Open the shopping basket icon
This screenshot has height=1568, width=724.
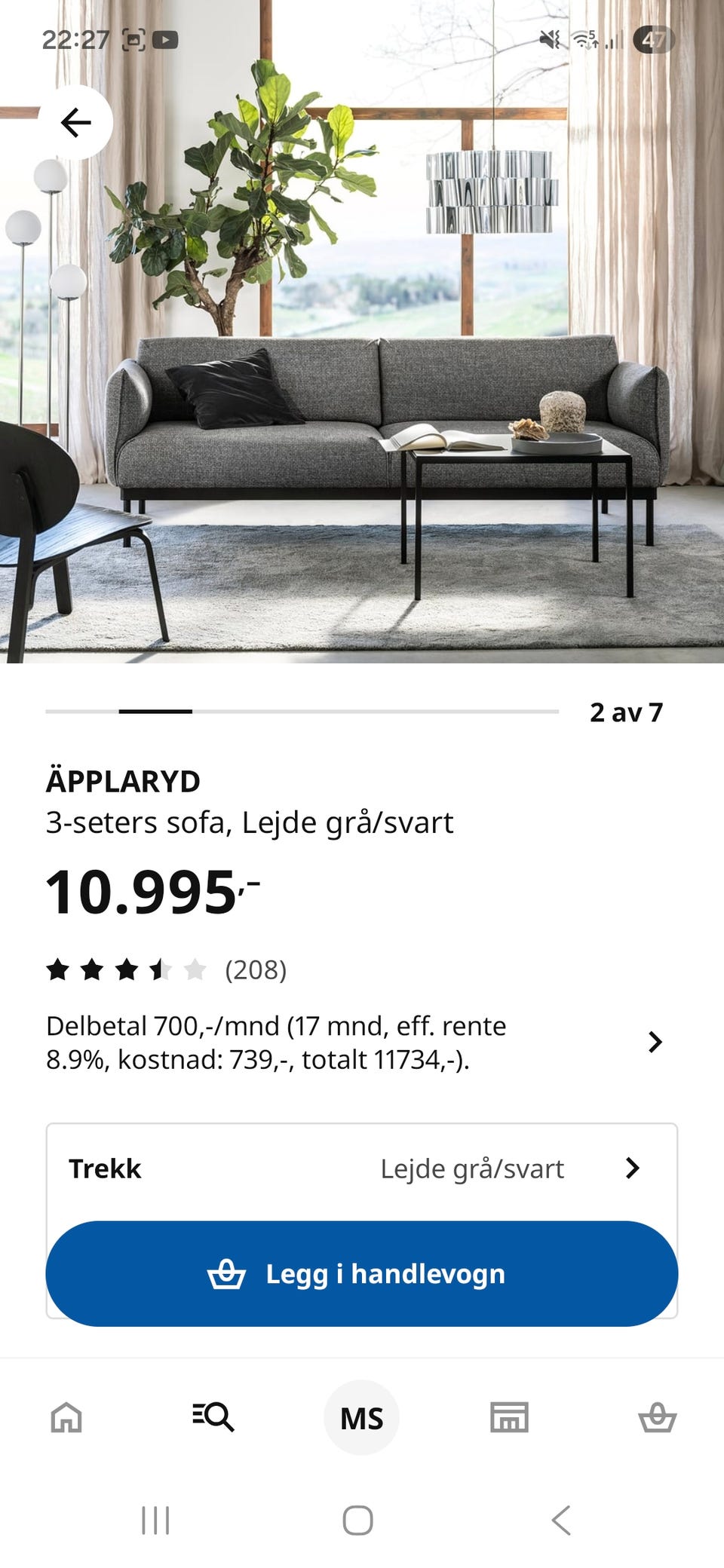[x=658, y=1416]
